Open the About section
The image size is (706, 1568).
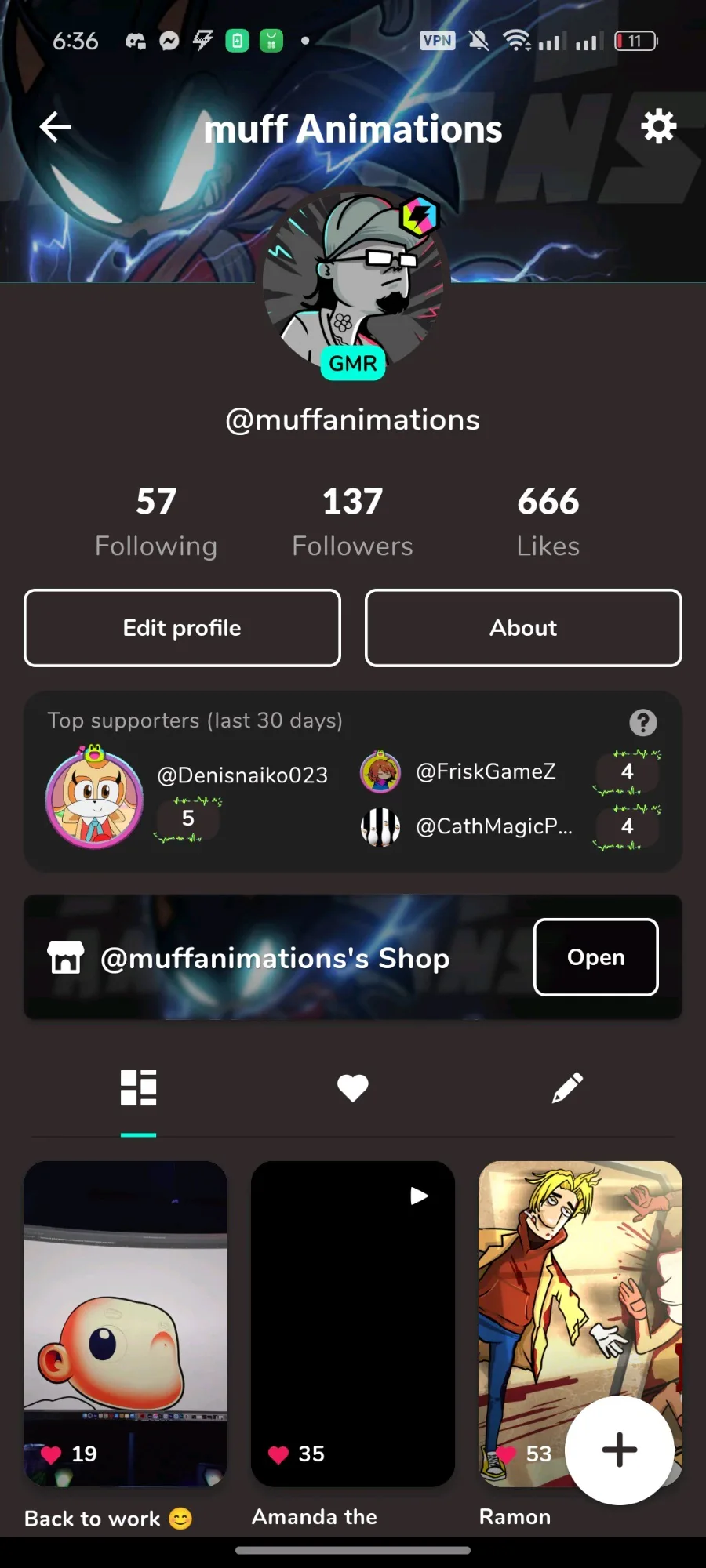click(523, 628)
